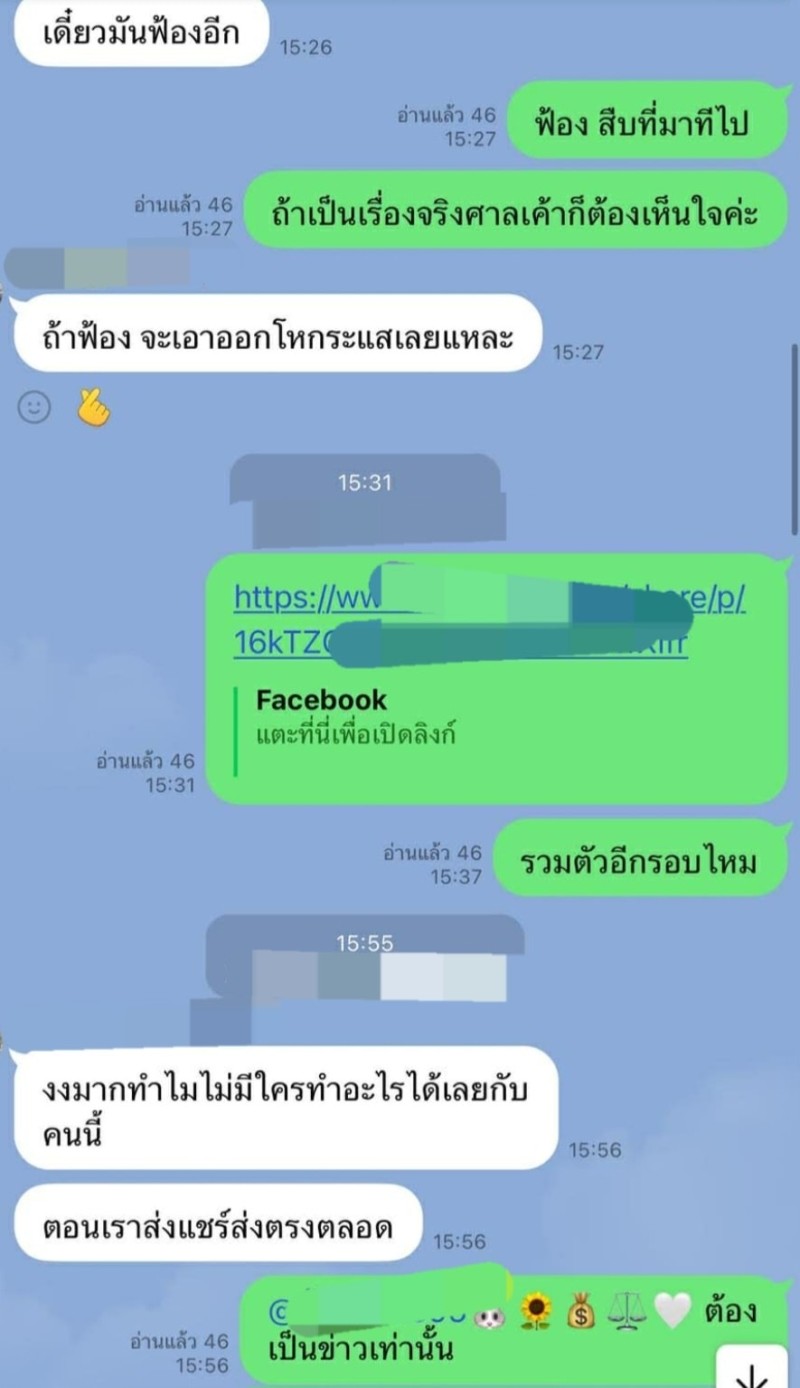The height and width of the screenshot is (1388, 800).
Task: Add a reaction with the smiley icon
Action: (35, 407)
